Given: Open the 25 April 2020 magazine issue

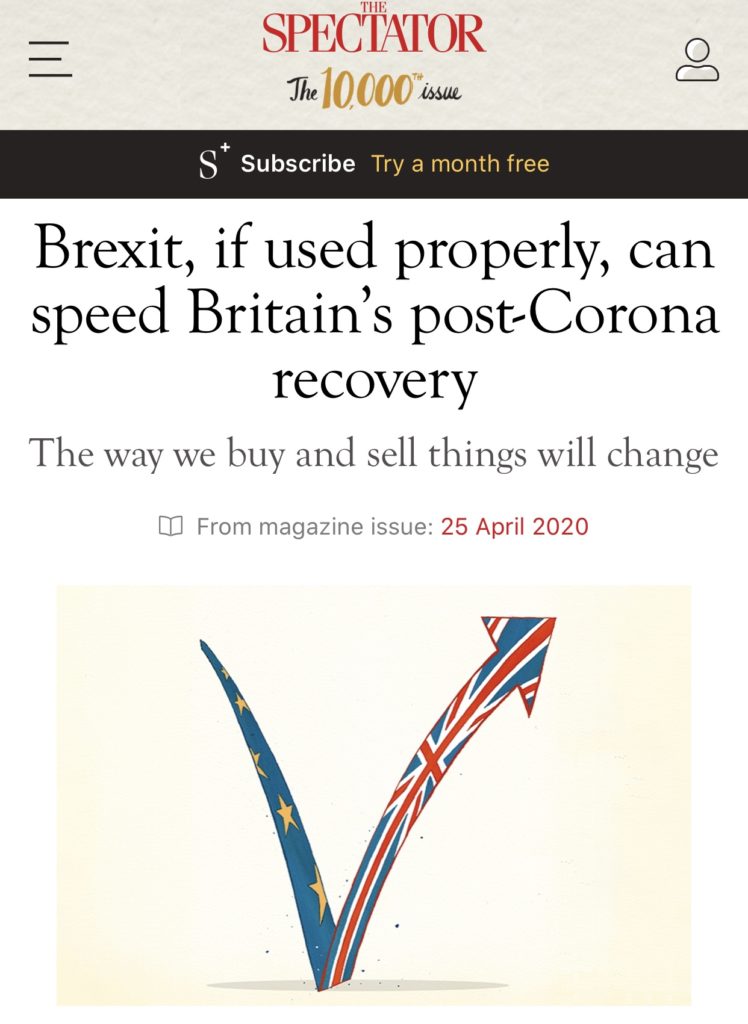Looking at the screenshot, I should [x=514, y=526].
